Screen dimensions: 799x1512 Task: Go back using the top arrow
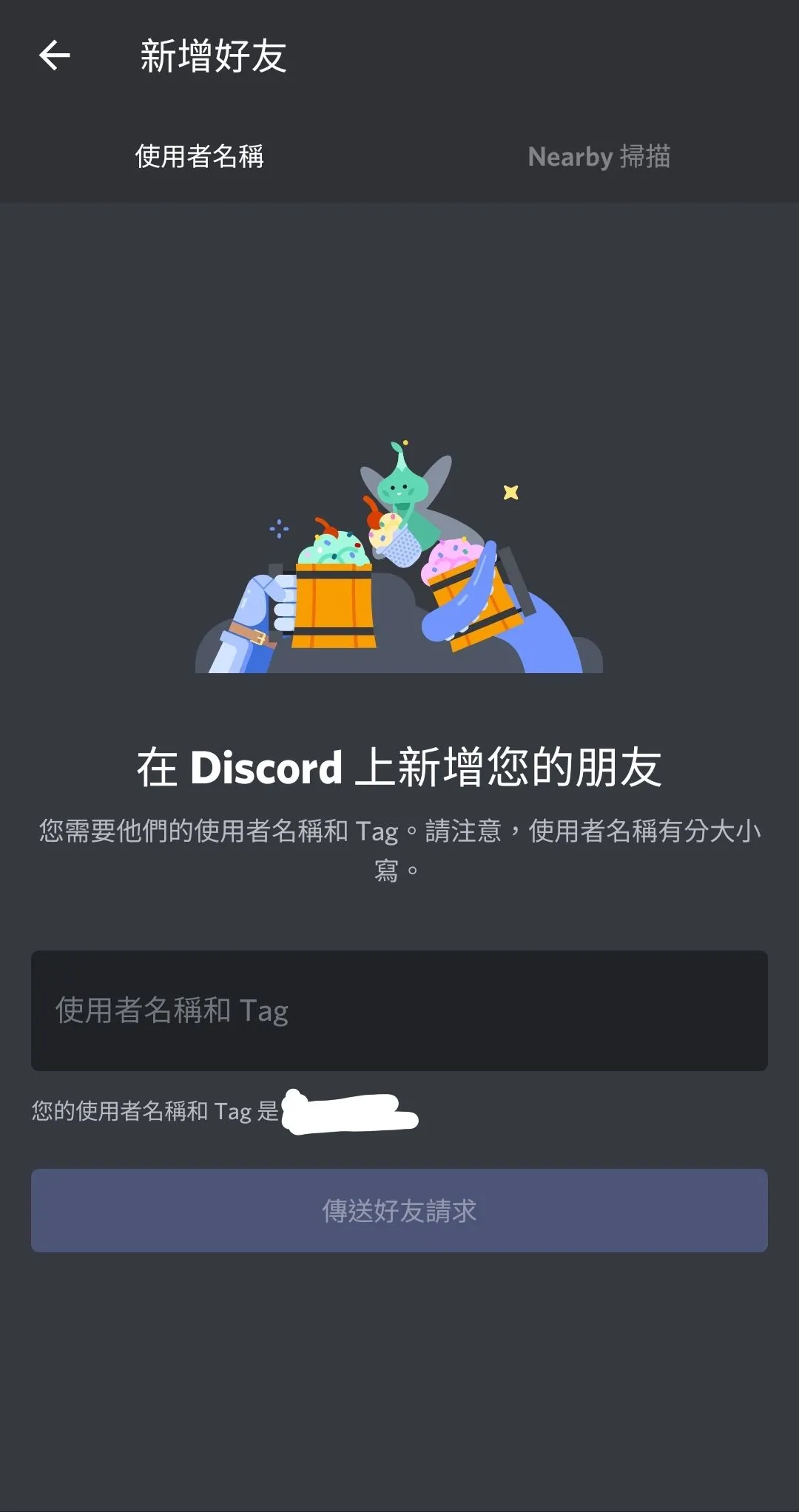tap(54, 55)
